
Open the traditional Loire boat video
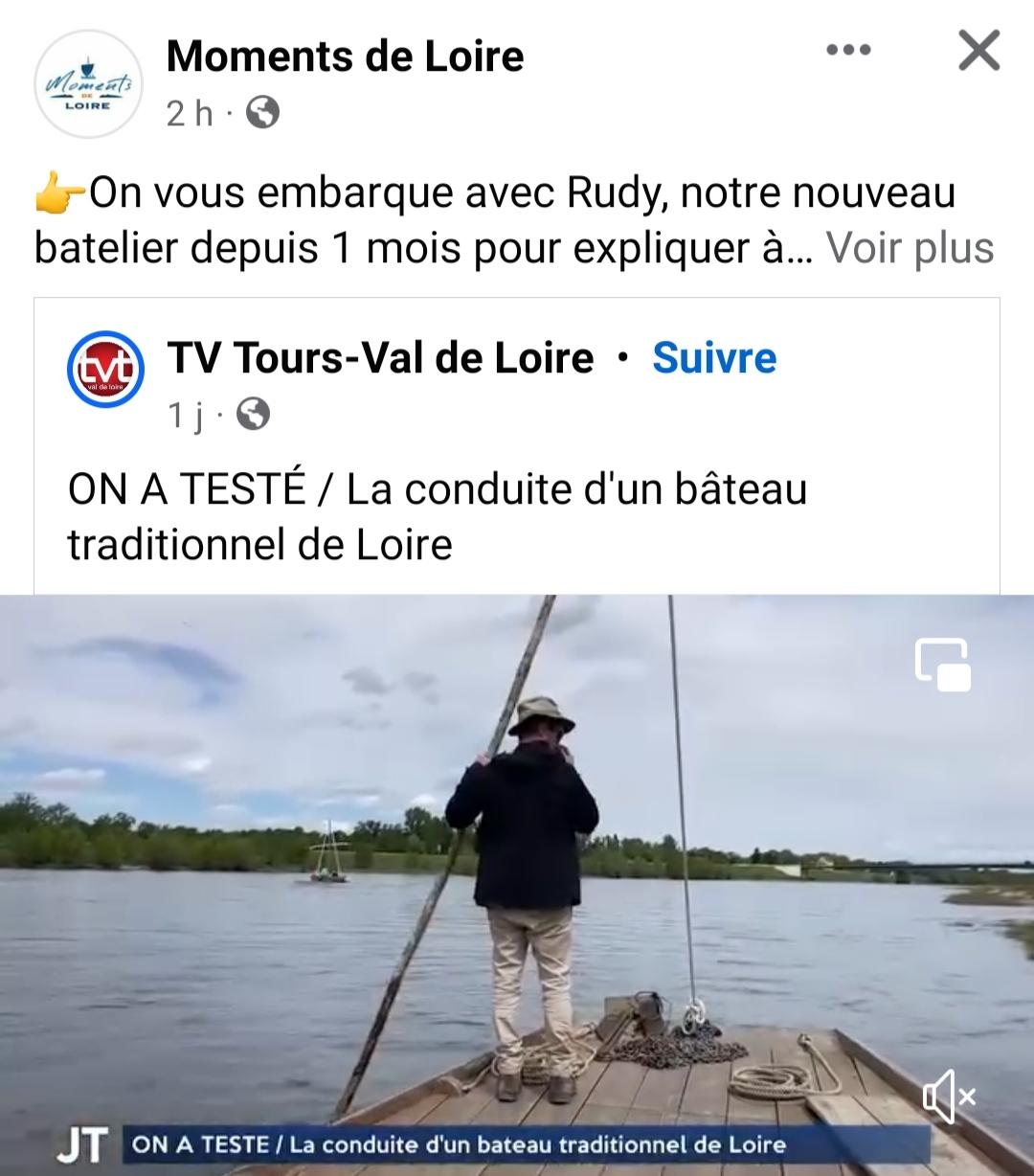pyautogui.click(x=517, y=862)
